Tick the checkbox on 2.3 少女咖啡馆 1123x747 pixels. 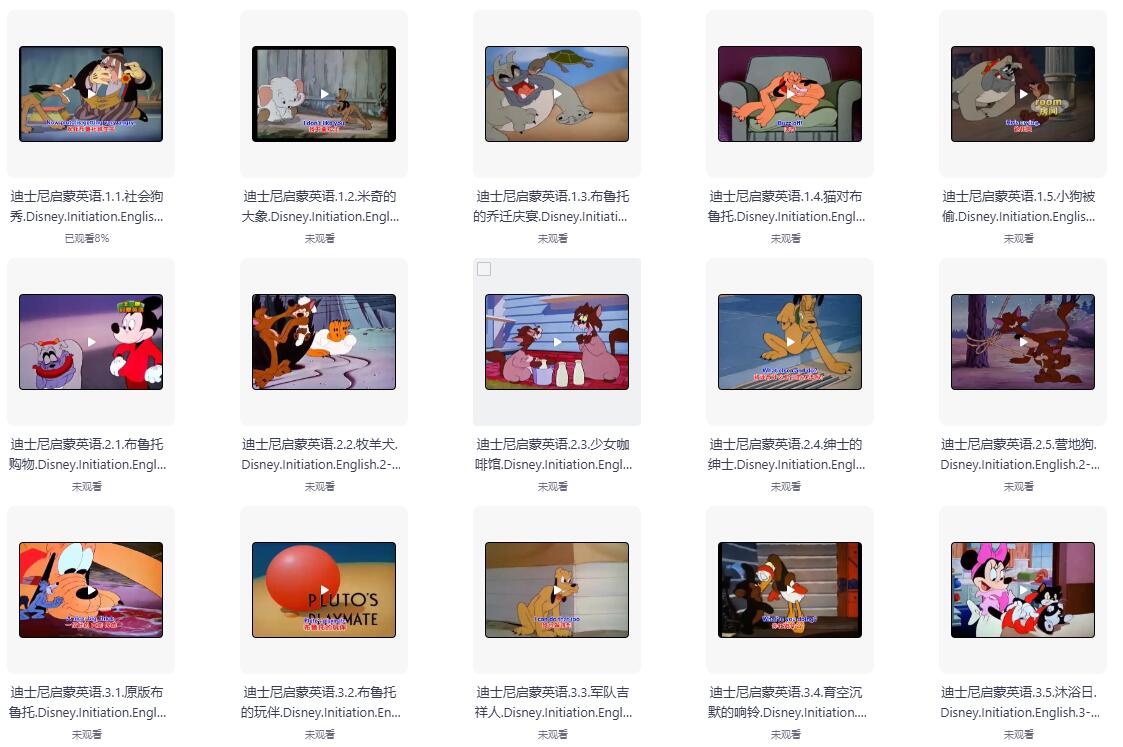pyautogui.click(x=484, y=269)
